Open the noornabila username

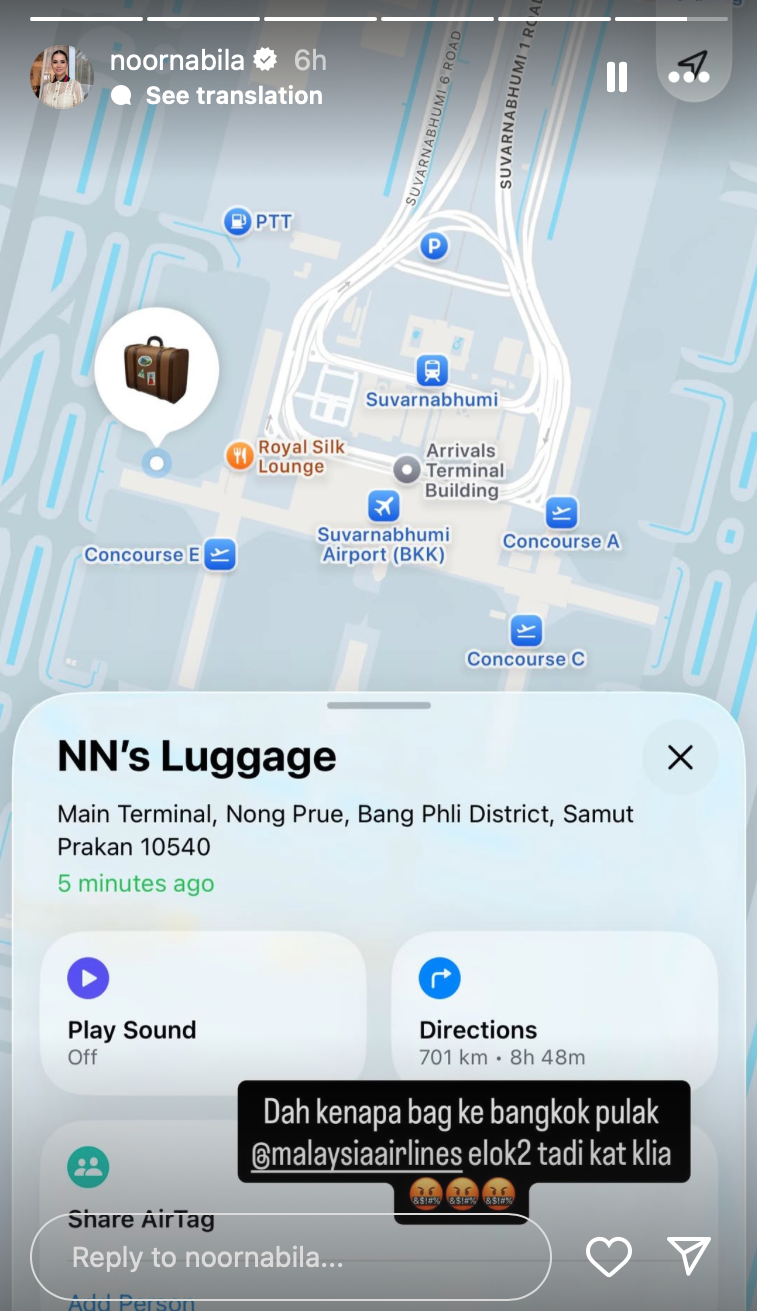(177, 60)
